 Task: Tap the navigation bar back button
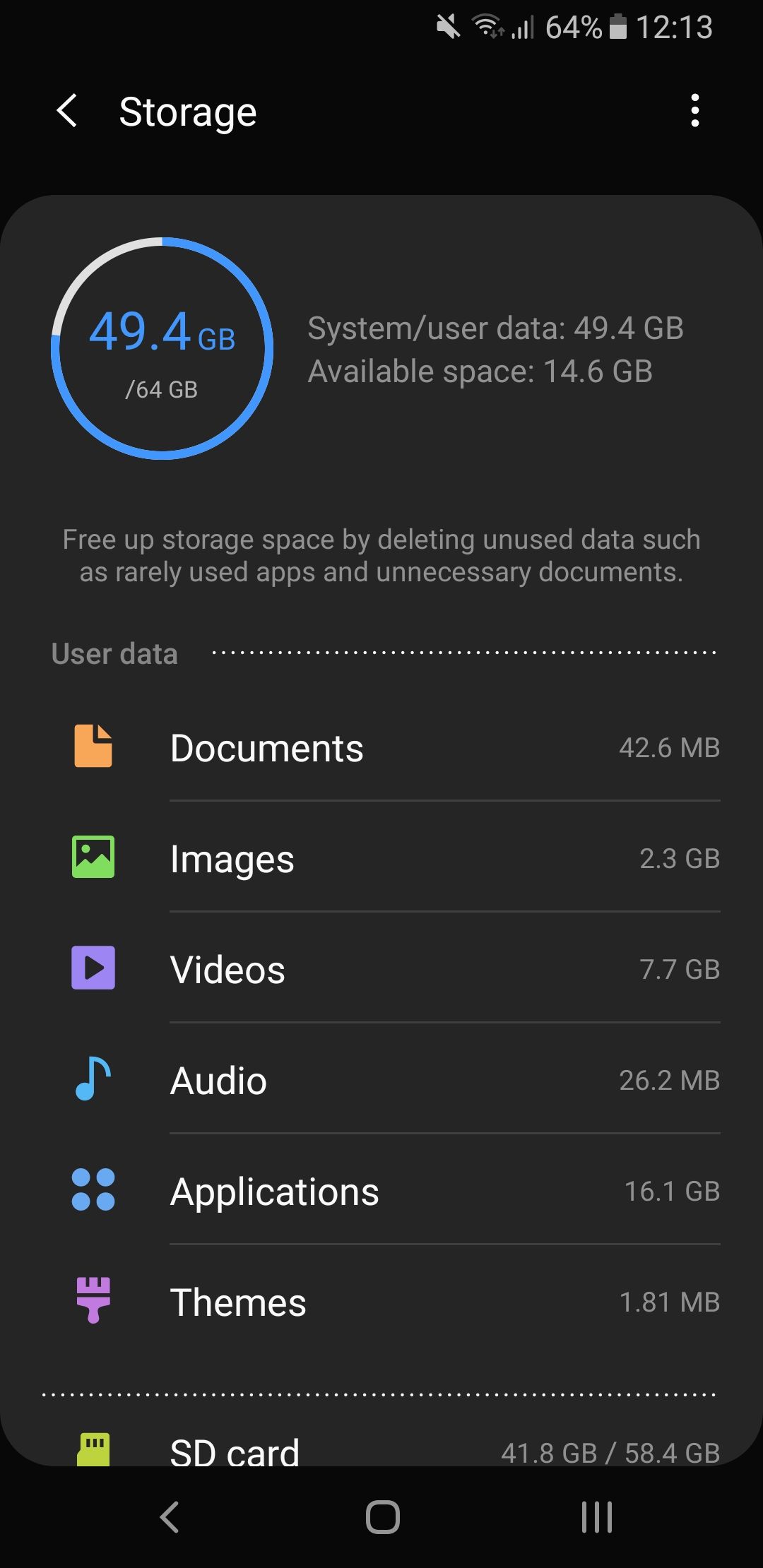point(168,1516)
